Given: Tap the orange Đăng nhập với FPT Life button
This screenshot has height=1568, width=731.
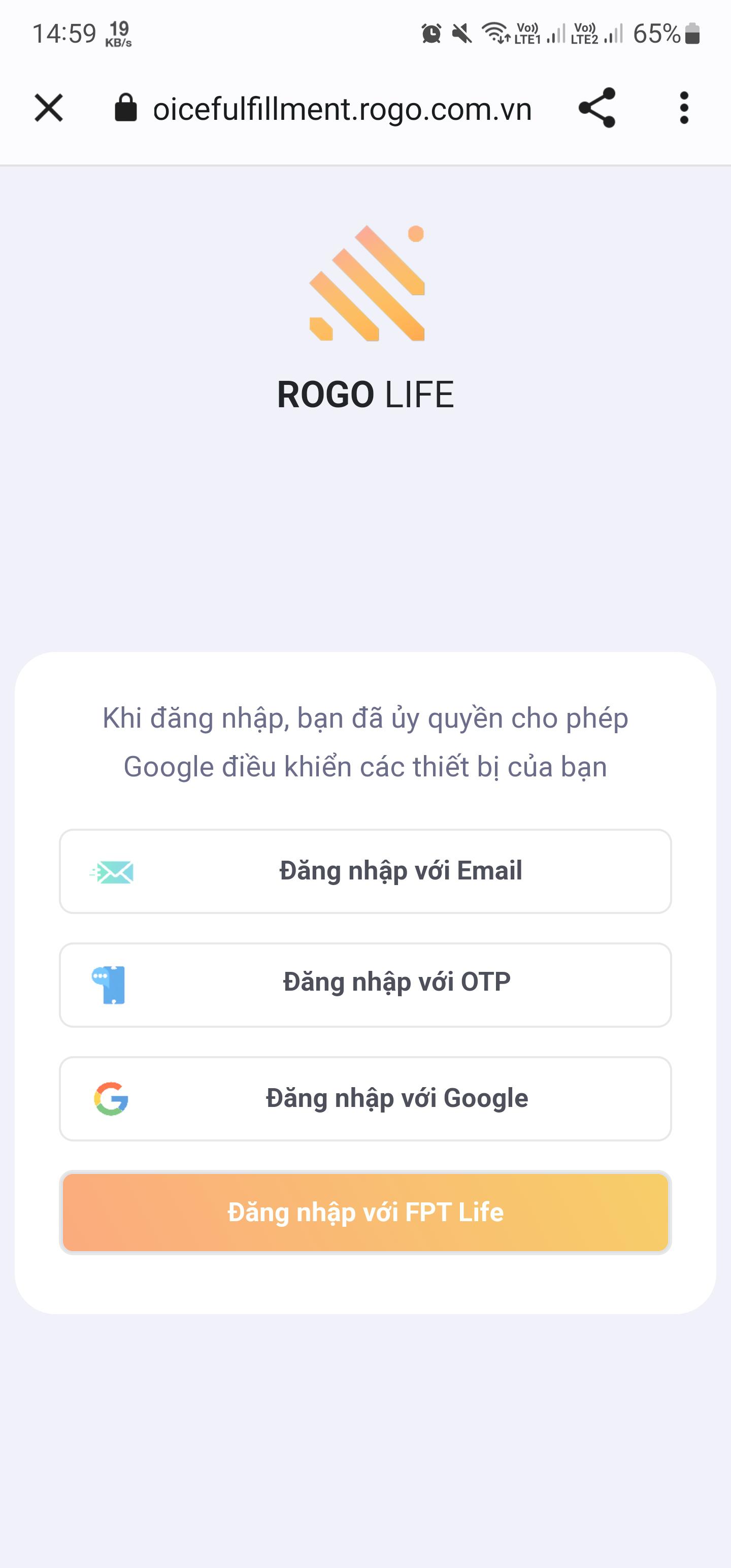Looking at the screenshot, I should (365, 1212).
